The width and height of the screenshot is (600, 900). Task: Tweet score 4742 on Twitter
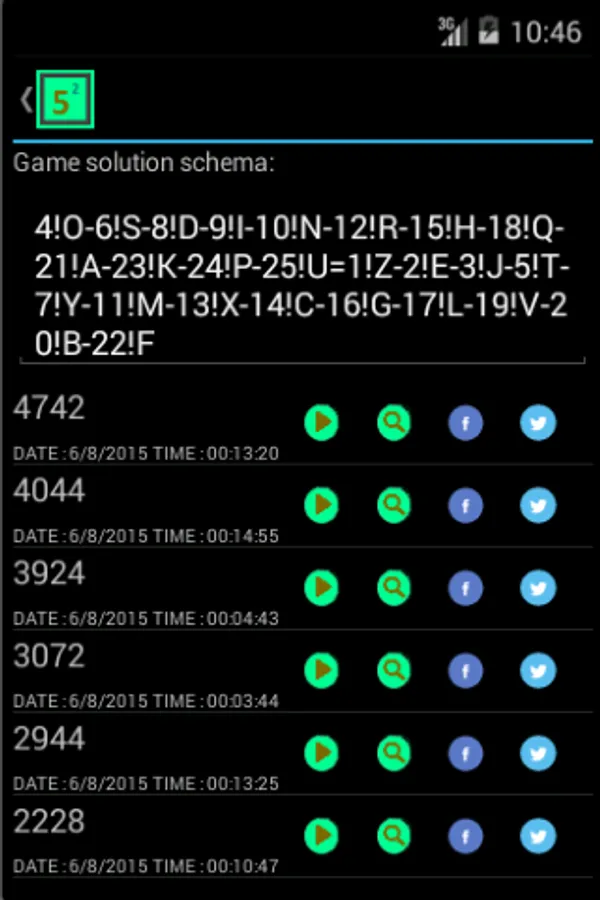(538, 423)
